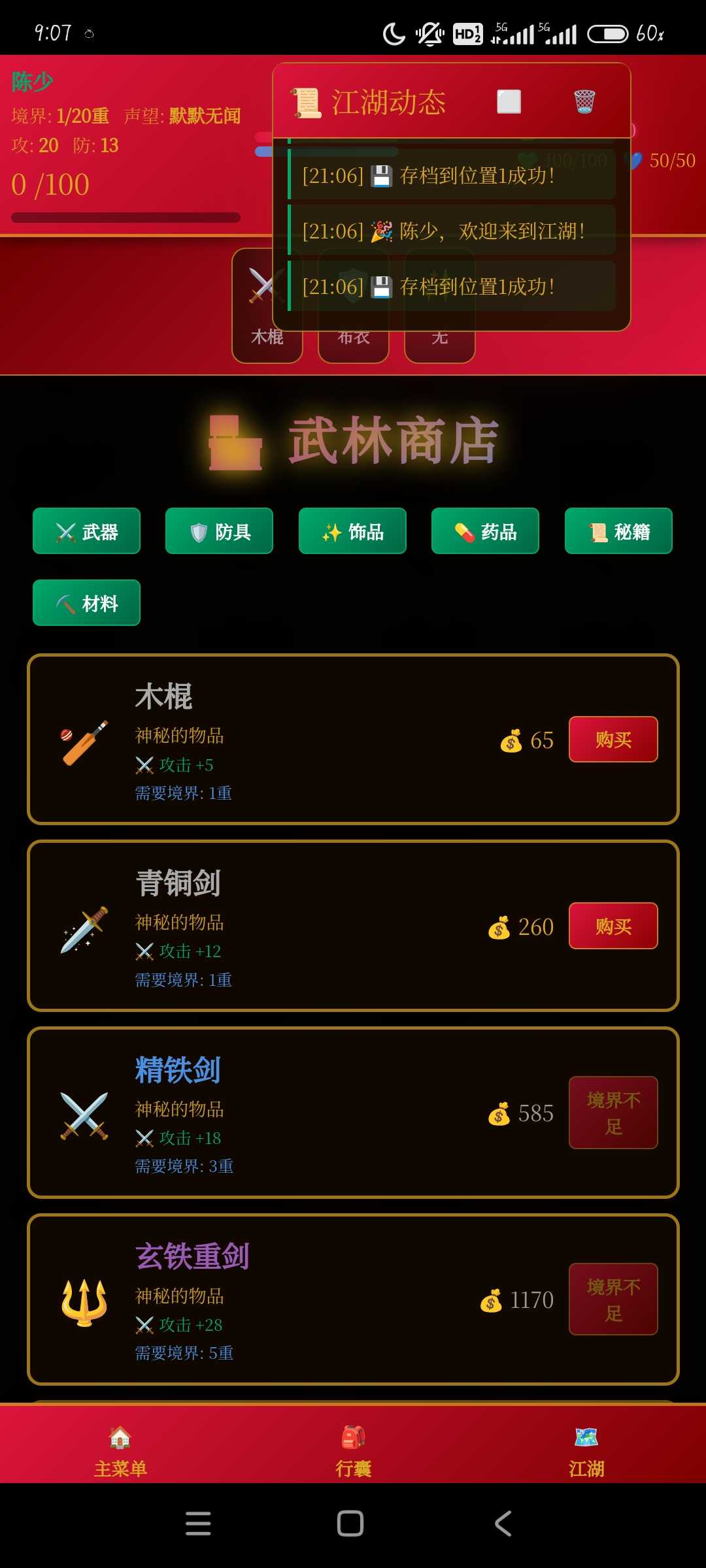Open the 药品 category
The image size is (706, 1568).
(485, 531)
